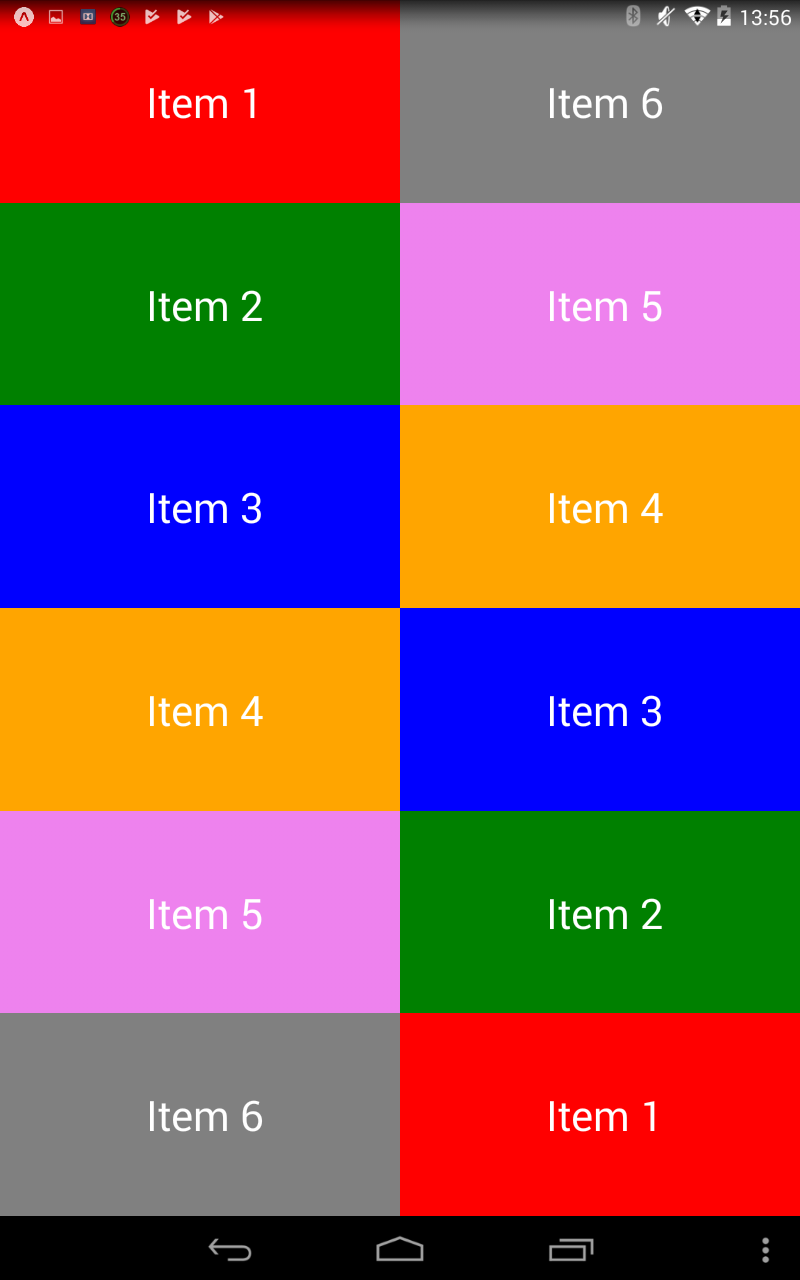Viewport: 800px width, 1280px height.
Task: Choose blue Item 3 in the right list
Action: click(600, 710)
